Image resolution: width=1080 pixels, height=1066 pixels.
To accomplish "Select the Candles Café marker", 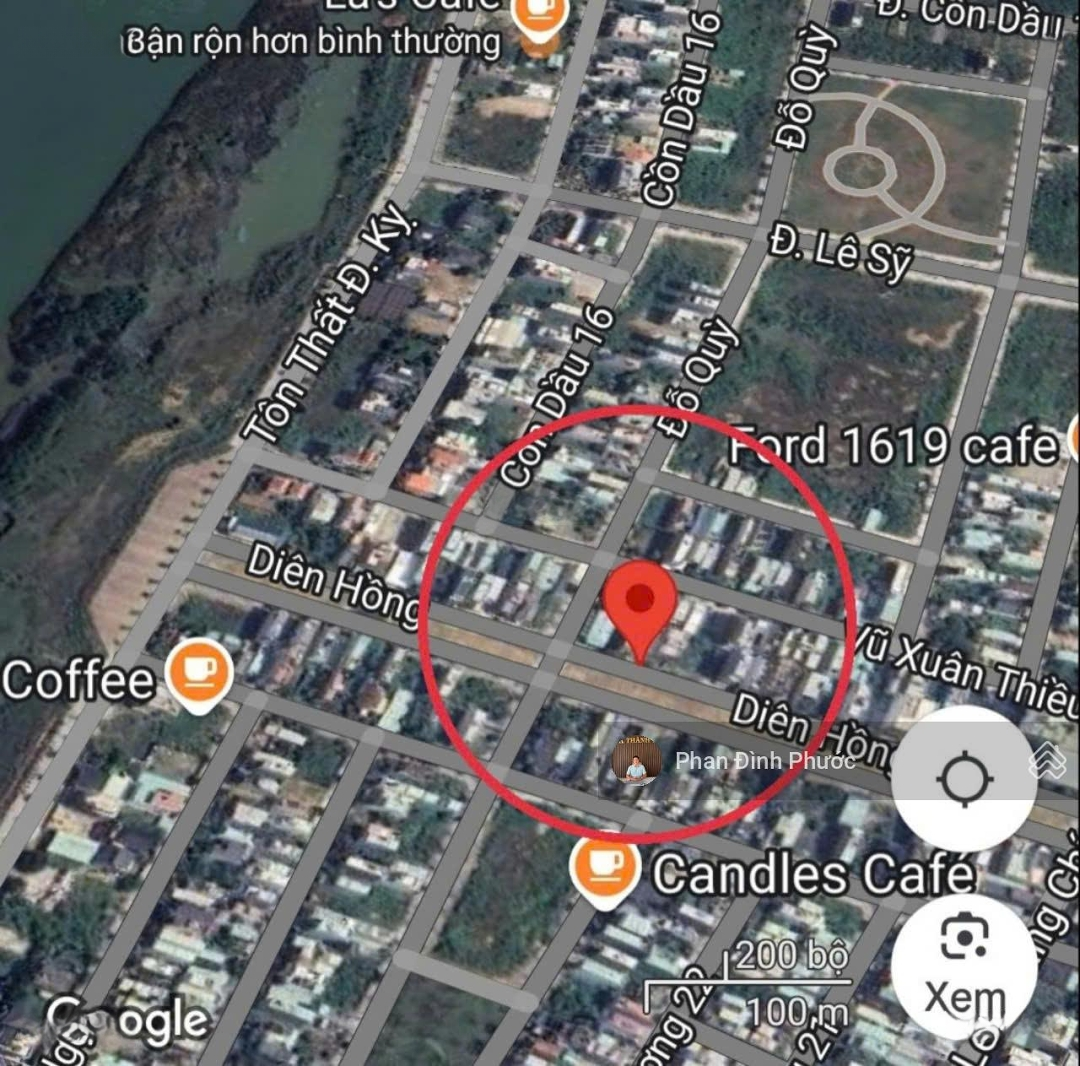I will click(604, 868).
